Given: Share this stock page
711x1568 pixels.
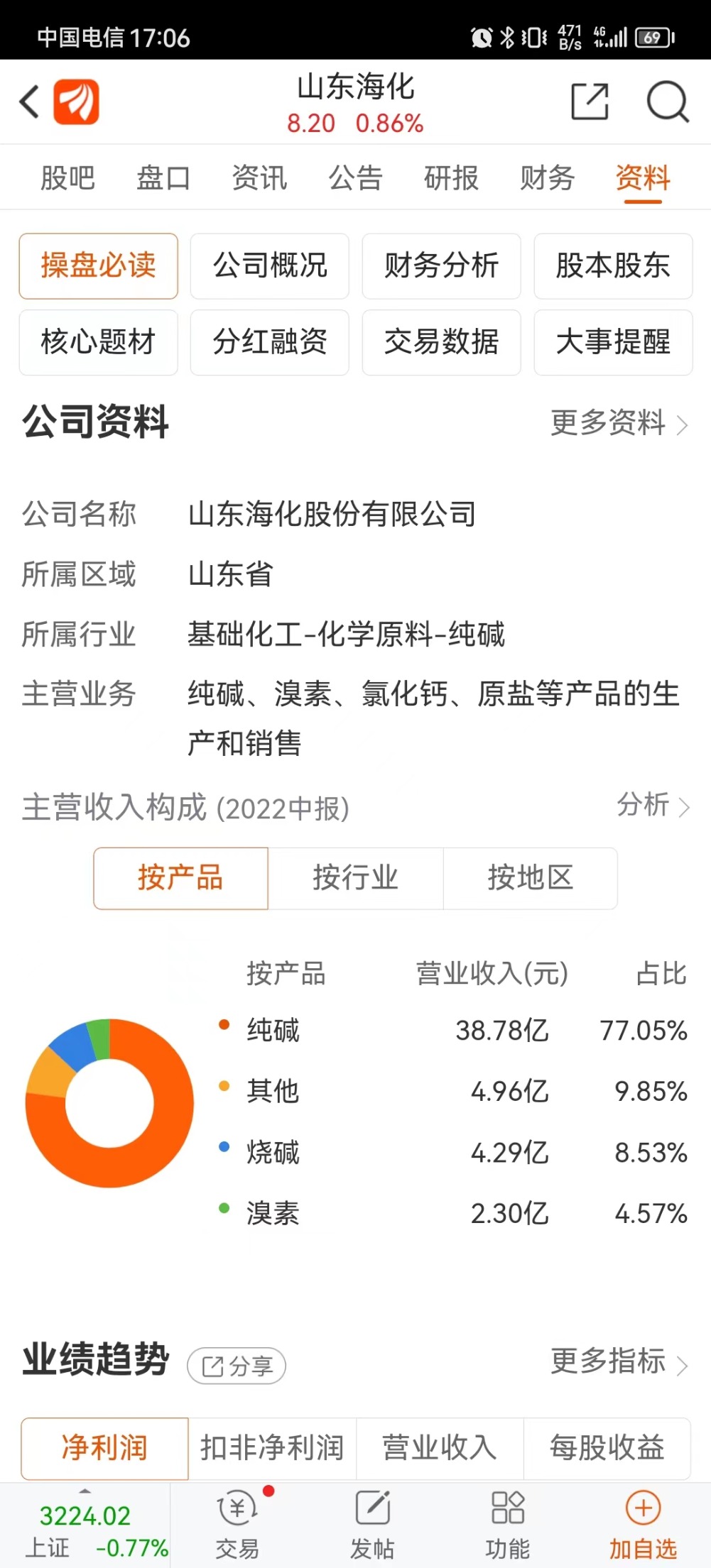Looking at the screenshot, I should [590, 102].
